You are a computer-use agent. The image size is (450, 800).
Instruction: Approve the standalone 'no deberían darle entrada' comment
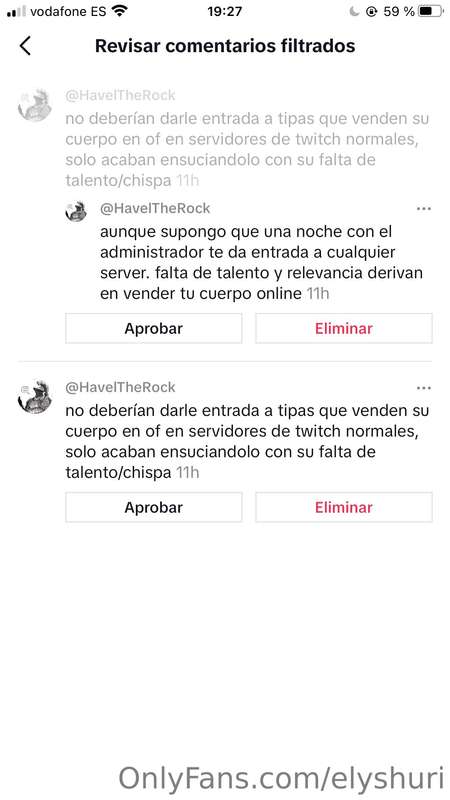[154, 507]
